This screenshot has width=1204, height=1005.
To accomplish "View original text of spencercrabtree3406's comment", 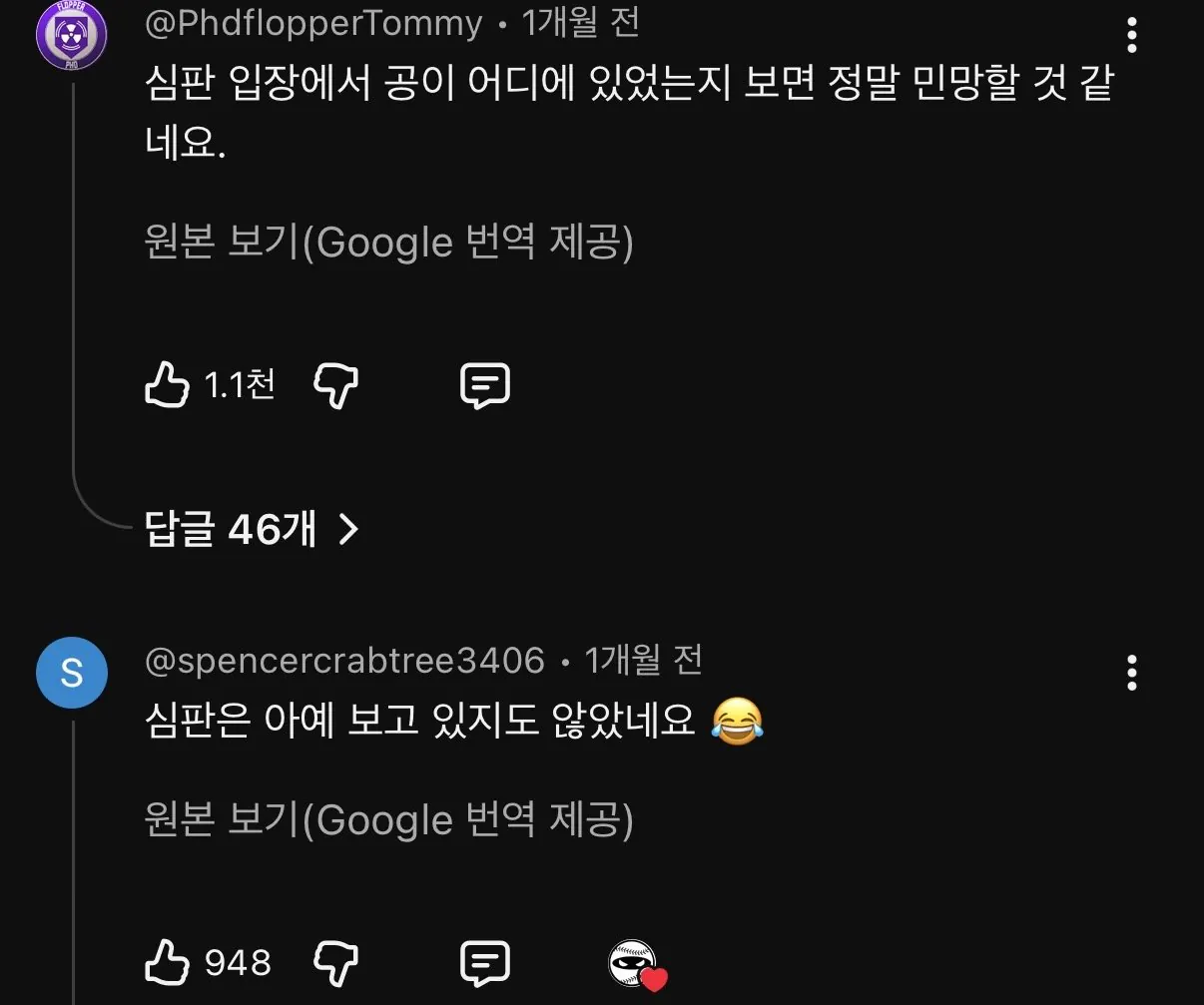I will click(388, 820).
